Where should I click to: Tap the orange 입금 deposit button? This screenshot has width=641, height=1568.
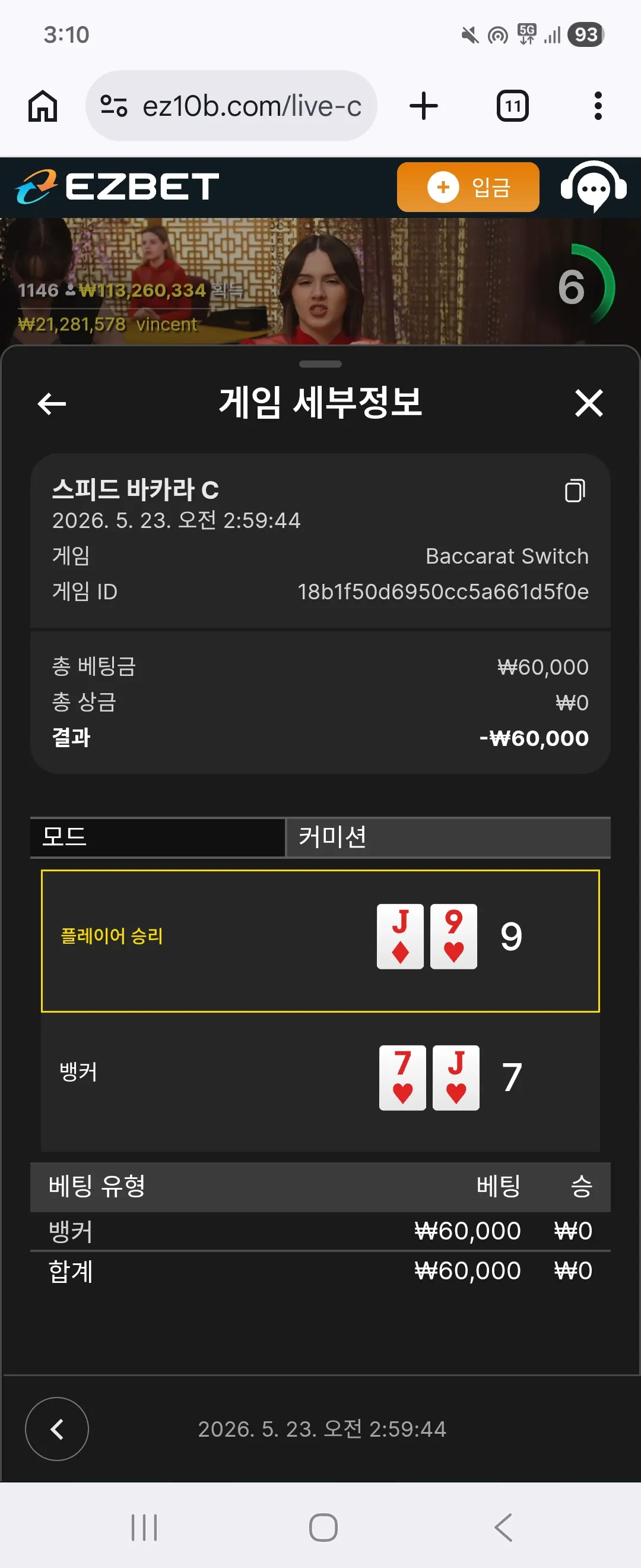pos(468,187)
